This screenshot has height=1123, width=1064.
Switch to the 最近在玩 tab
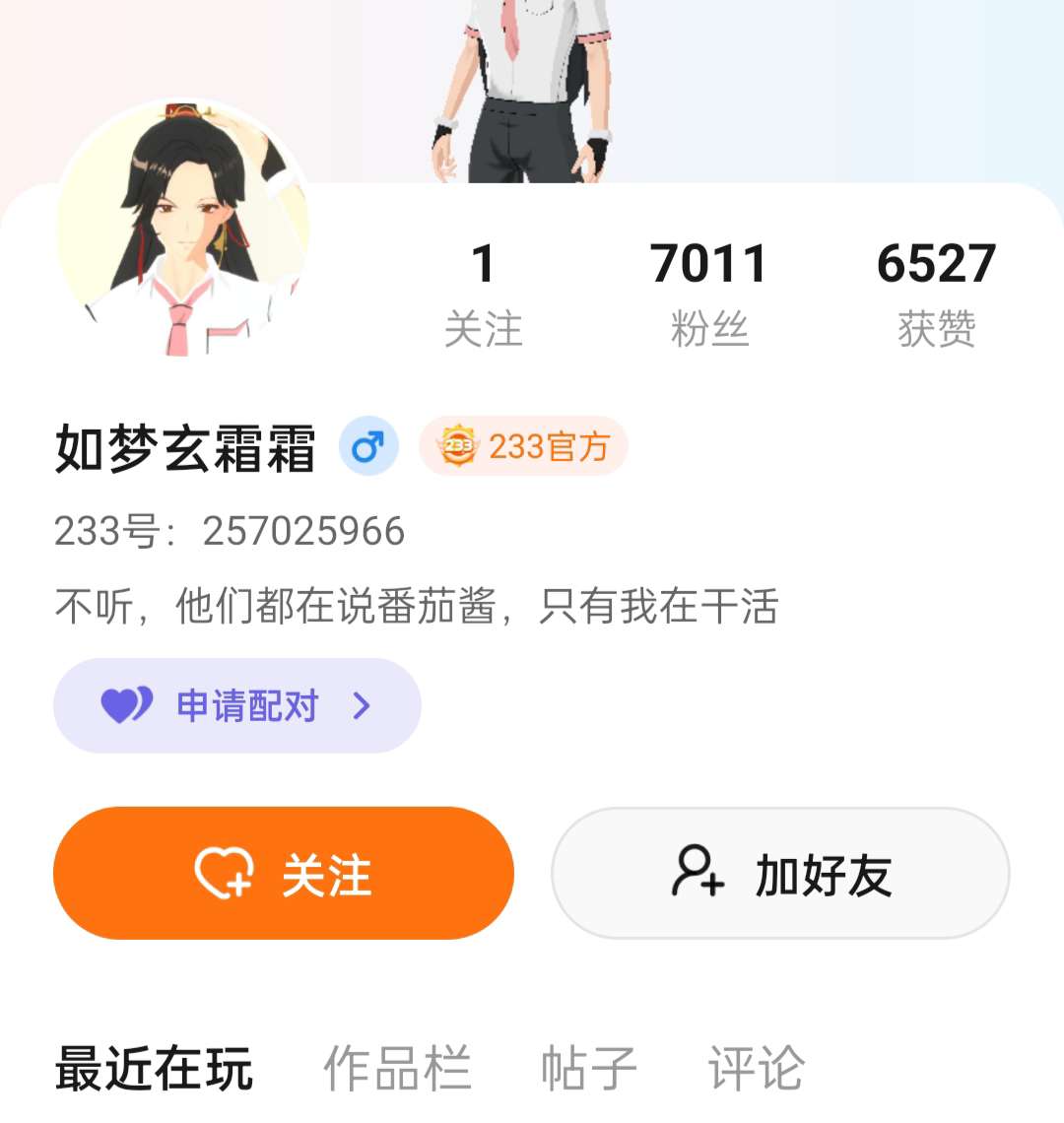pos(154,1069)
